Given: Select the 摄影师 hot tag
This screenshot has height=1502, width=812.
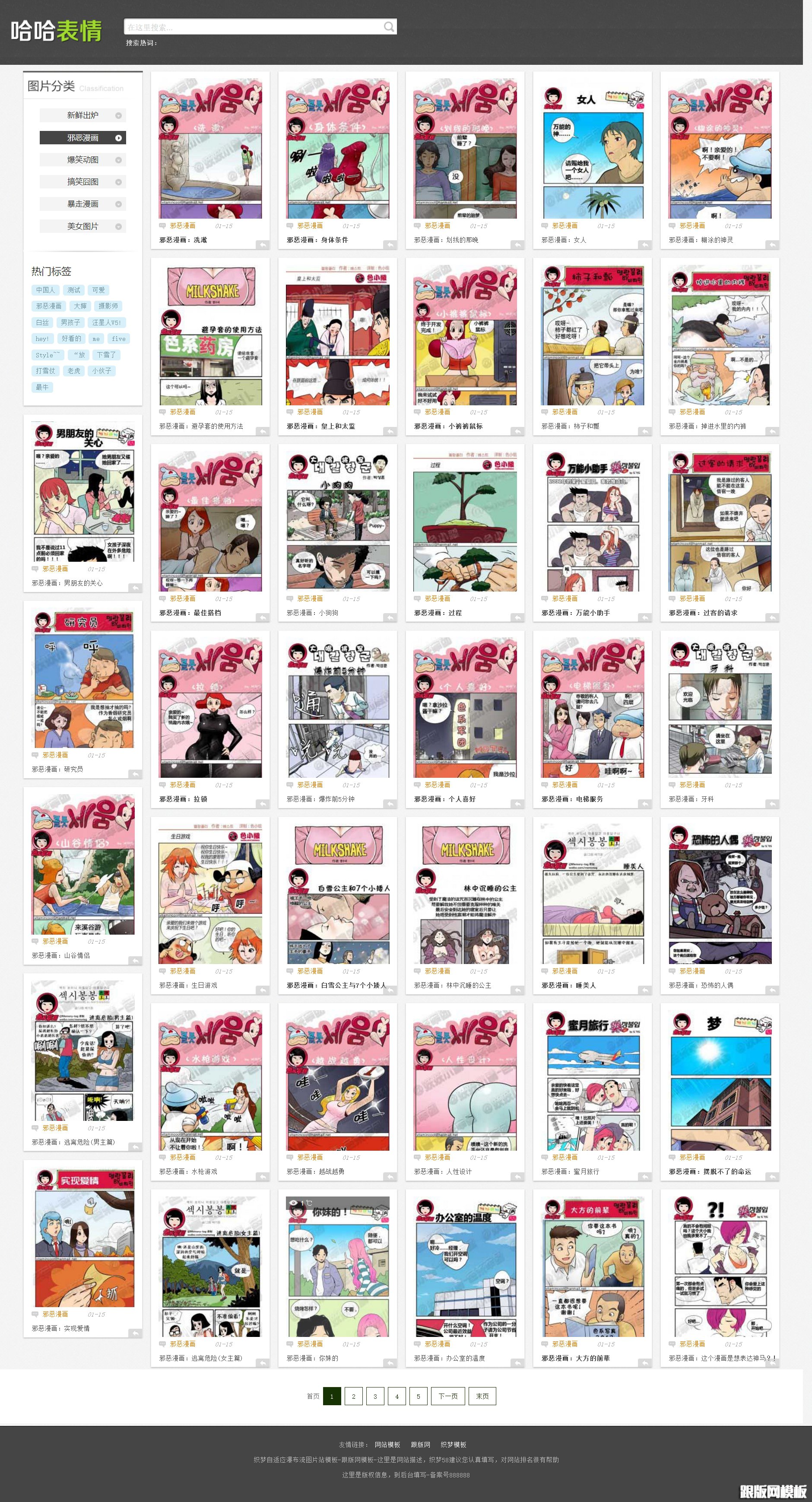Looking at the screenshot, I should [108, 306].
